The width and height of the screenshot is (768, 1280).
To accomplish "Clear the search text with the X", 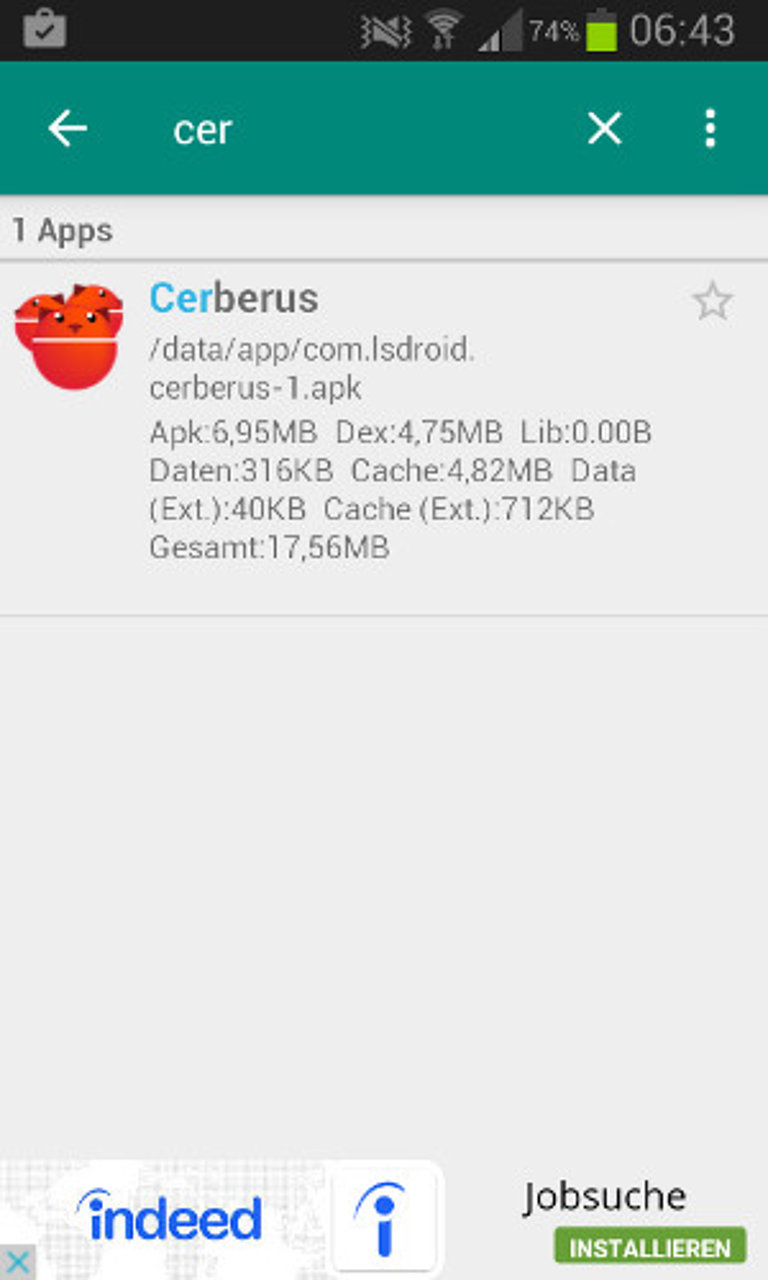I will point(604,129).
